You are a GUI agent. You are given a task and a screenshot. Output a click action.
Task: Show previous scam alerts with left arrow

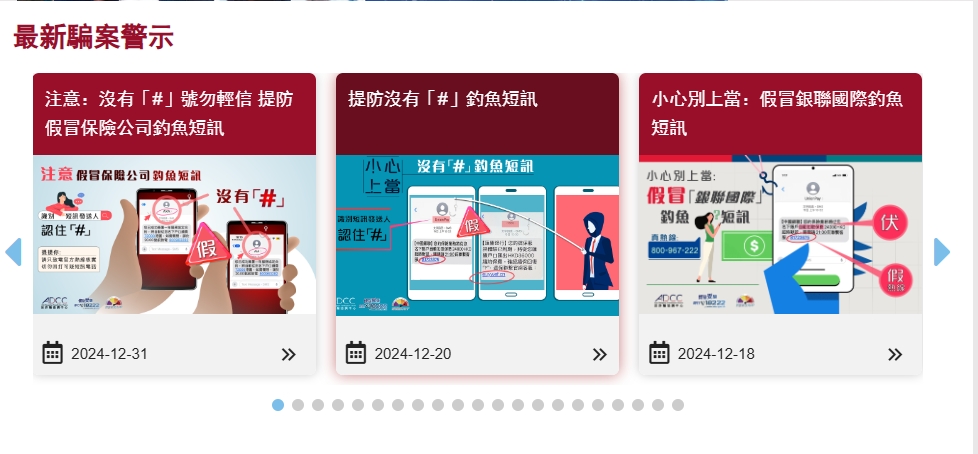[x=13, y=252]
